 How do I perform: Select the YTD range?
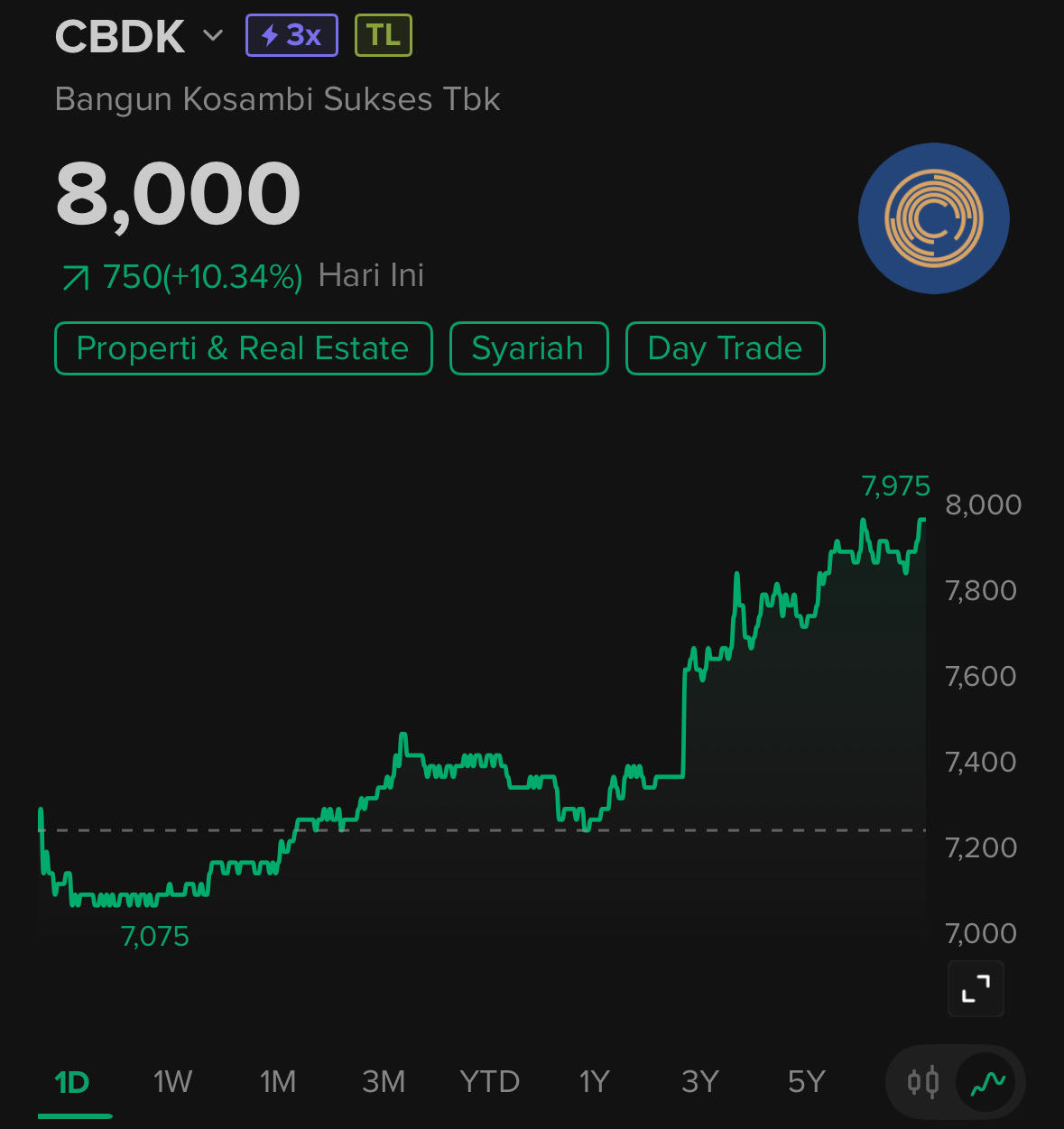tap(489, 1081)
